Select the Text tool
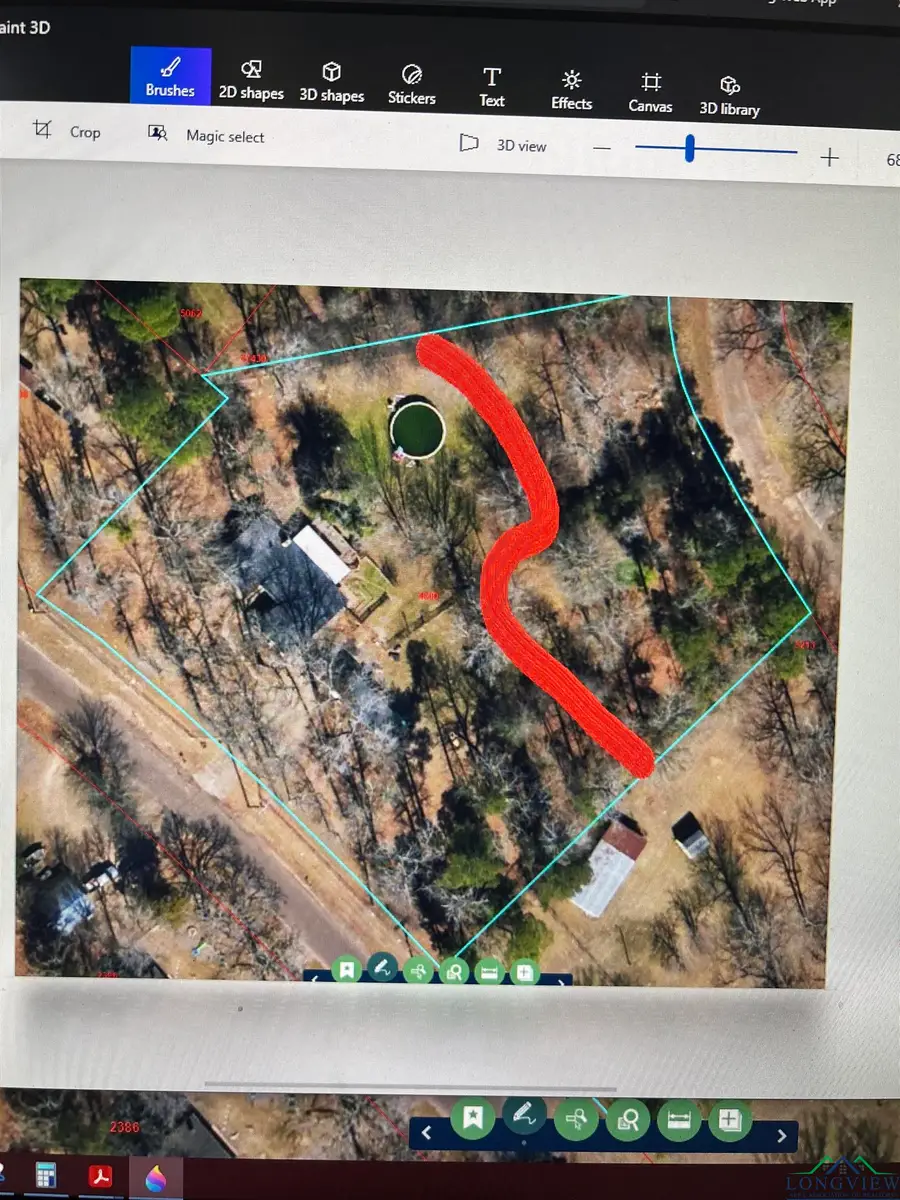 click(x=491, y=80)
